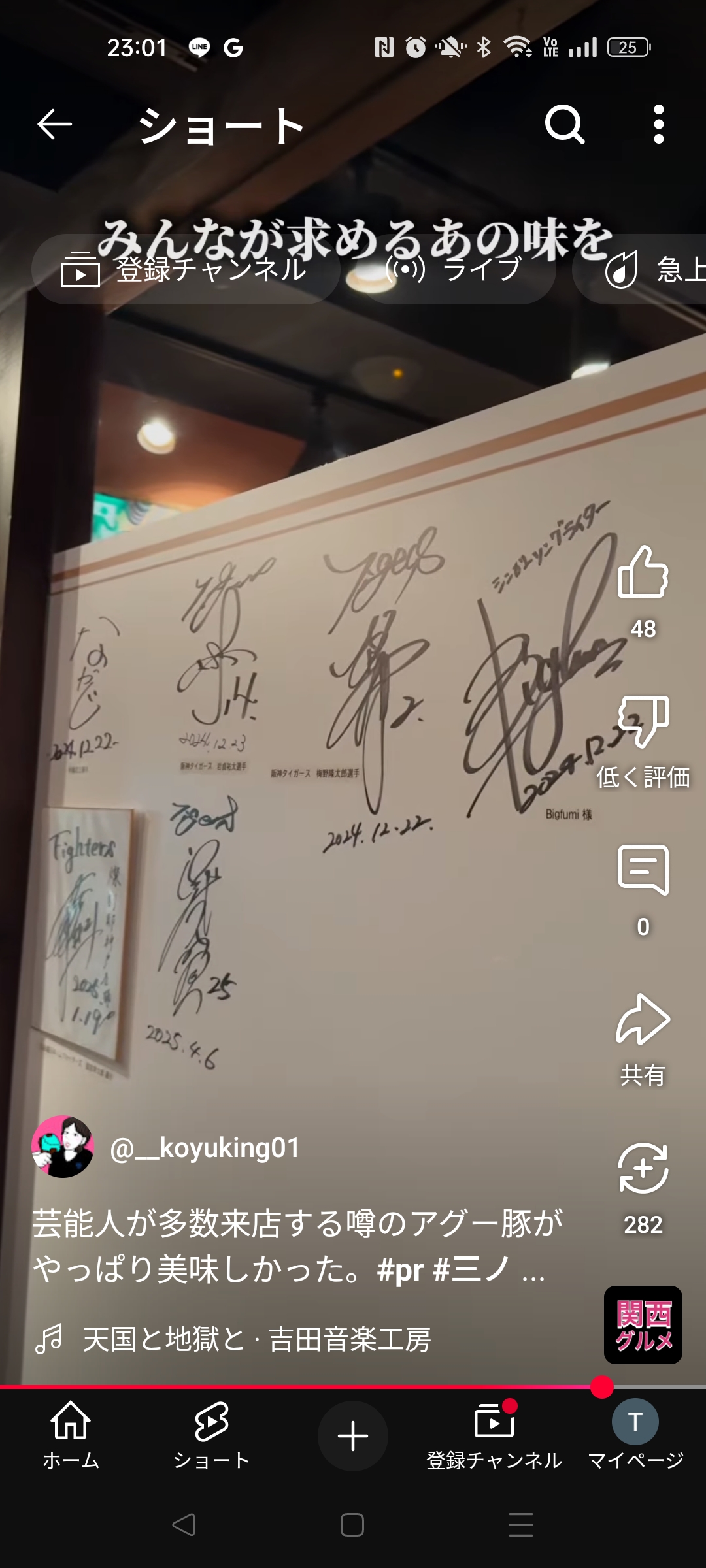Open the @__koyuking01 channel
The width and height of the screenshot is (706, 1568).
pyautogui.click(x=205, y=1147)
